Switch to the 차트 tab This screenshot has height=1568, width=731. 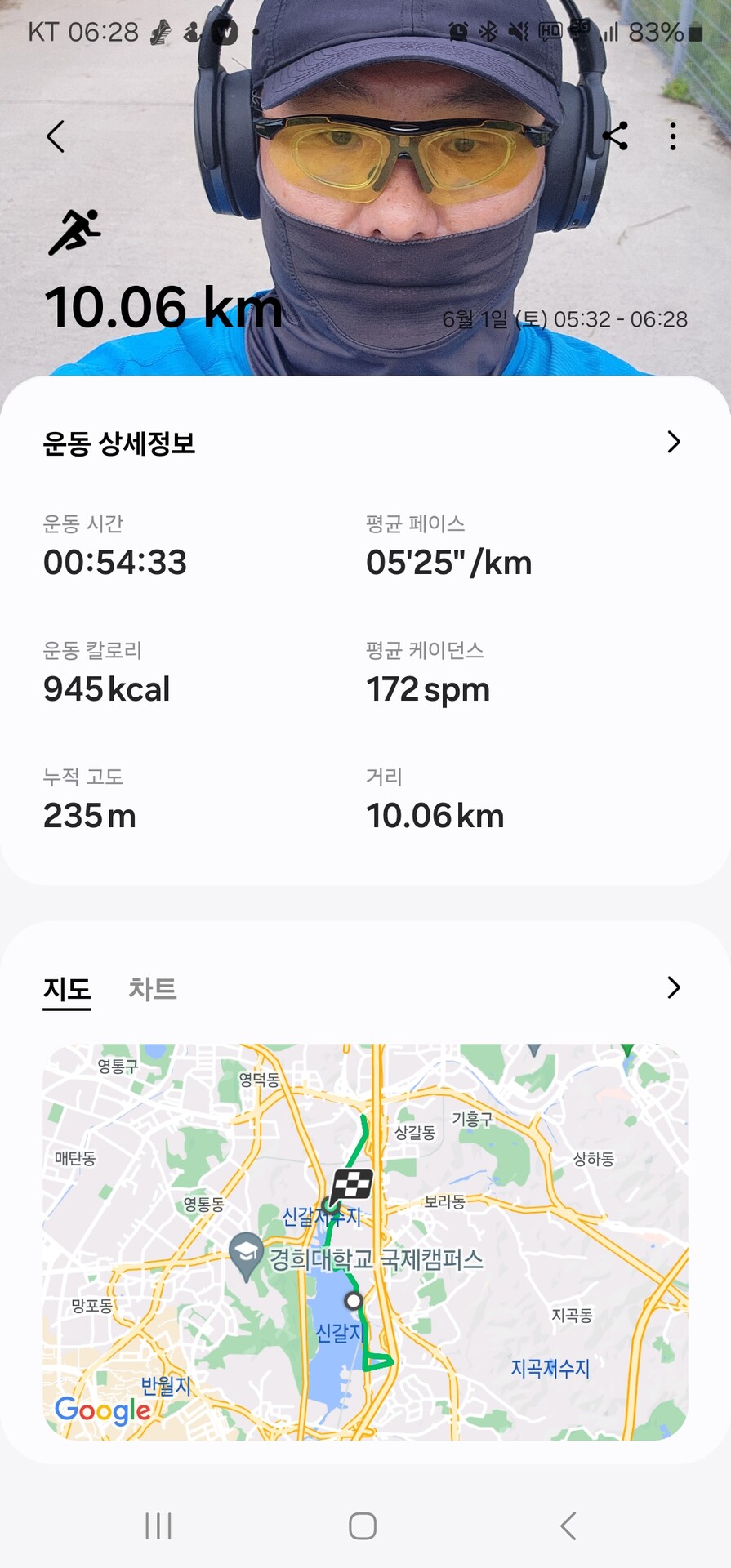coord(153,989)
